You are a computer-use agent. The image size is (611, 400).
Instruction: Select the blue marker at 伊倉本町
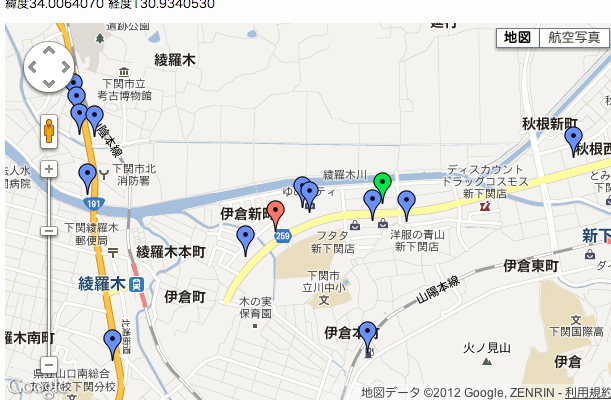tap(368, 333)
